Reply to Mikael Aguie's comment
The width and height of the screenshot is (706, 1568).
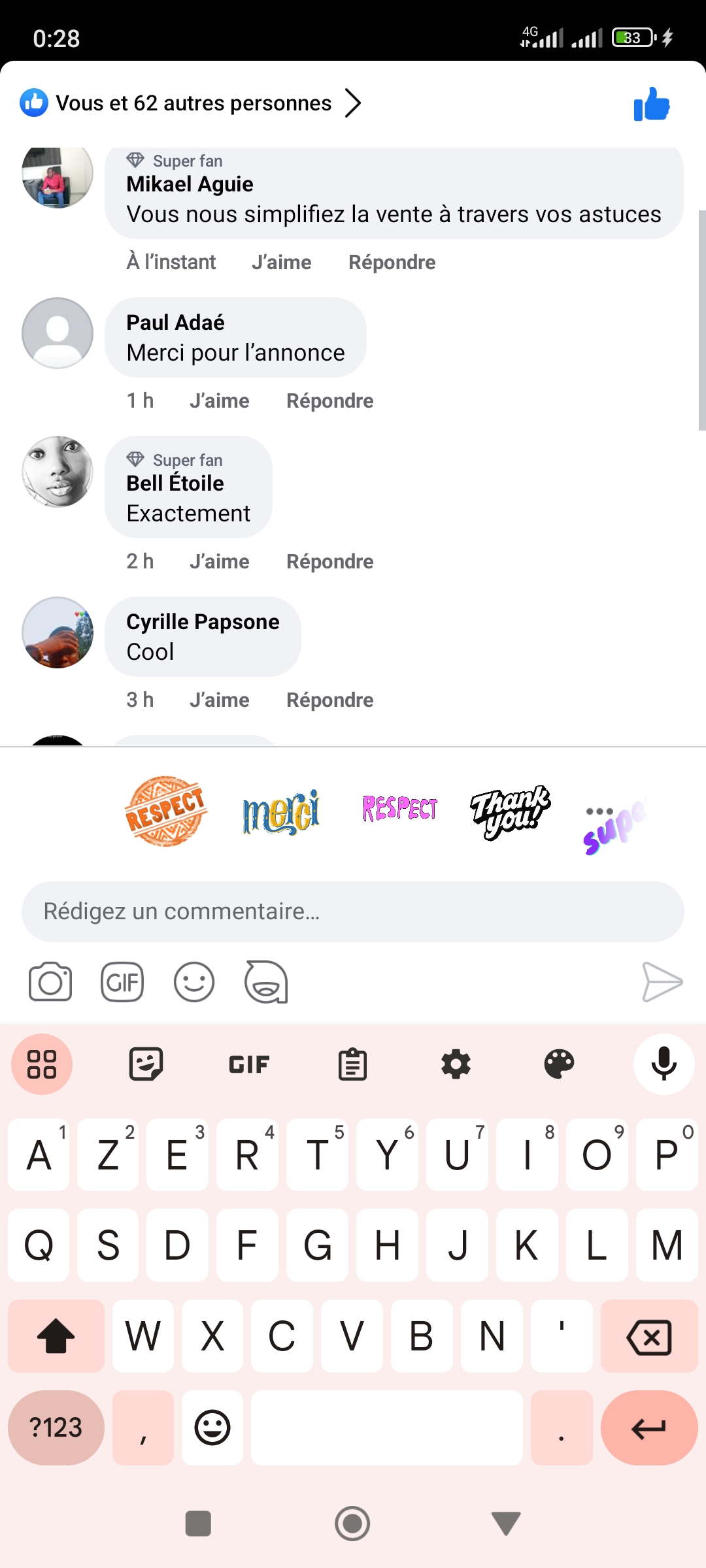[392, 262]
